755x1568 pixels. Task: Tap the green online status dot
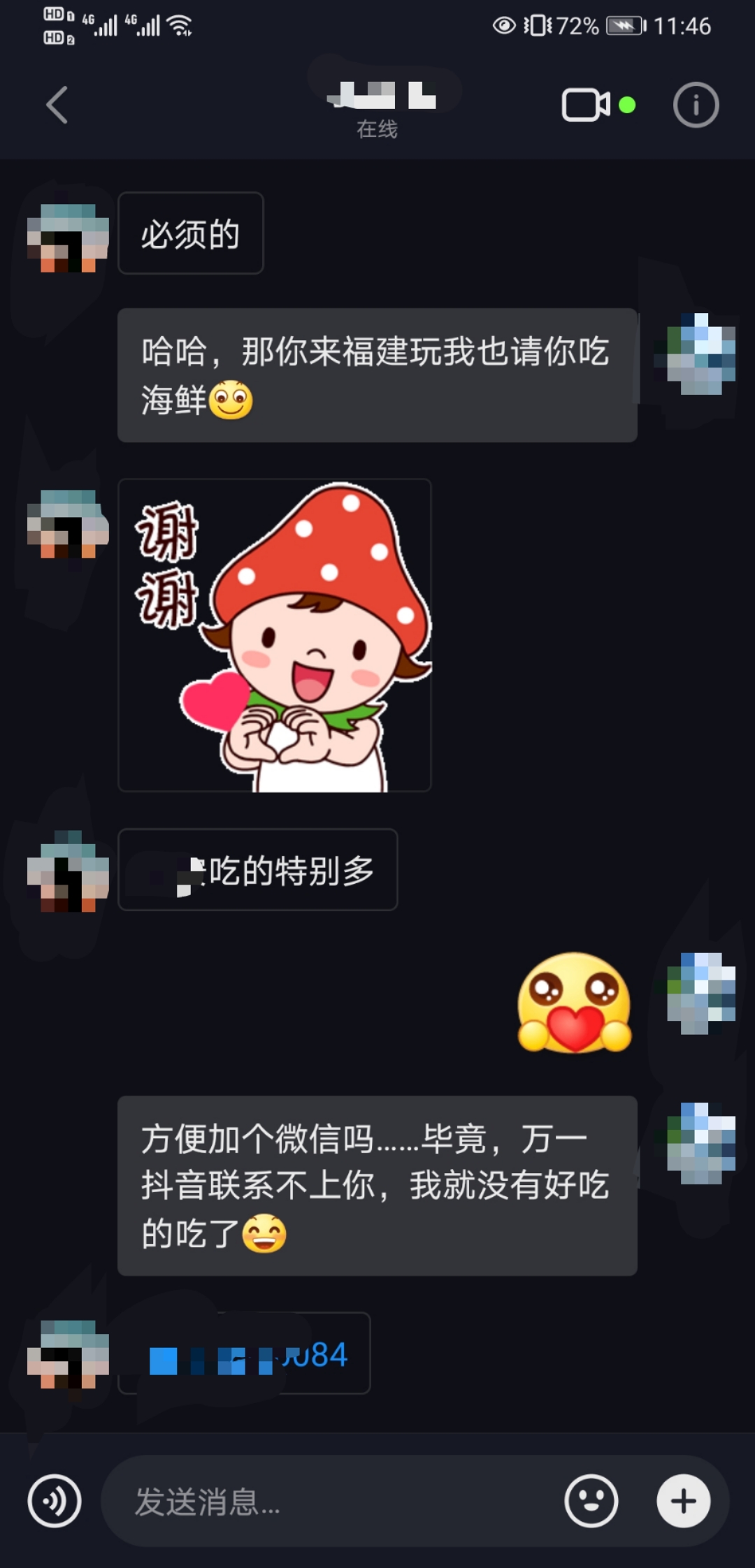pos(628,105)
